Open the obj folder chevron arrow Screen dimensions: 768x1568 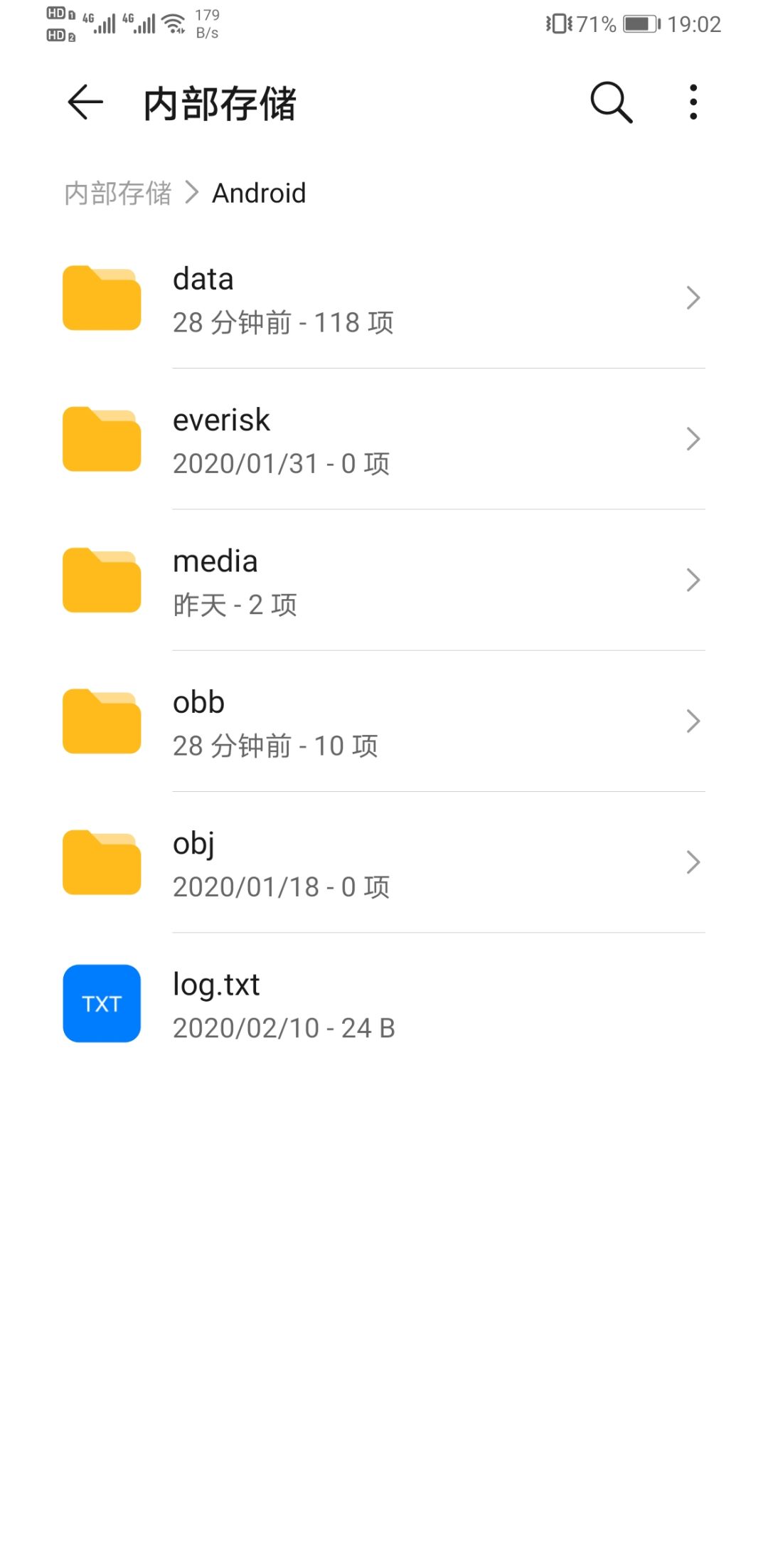coord(693,862)
